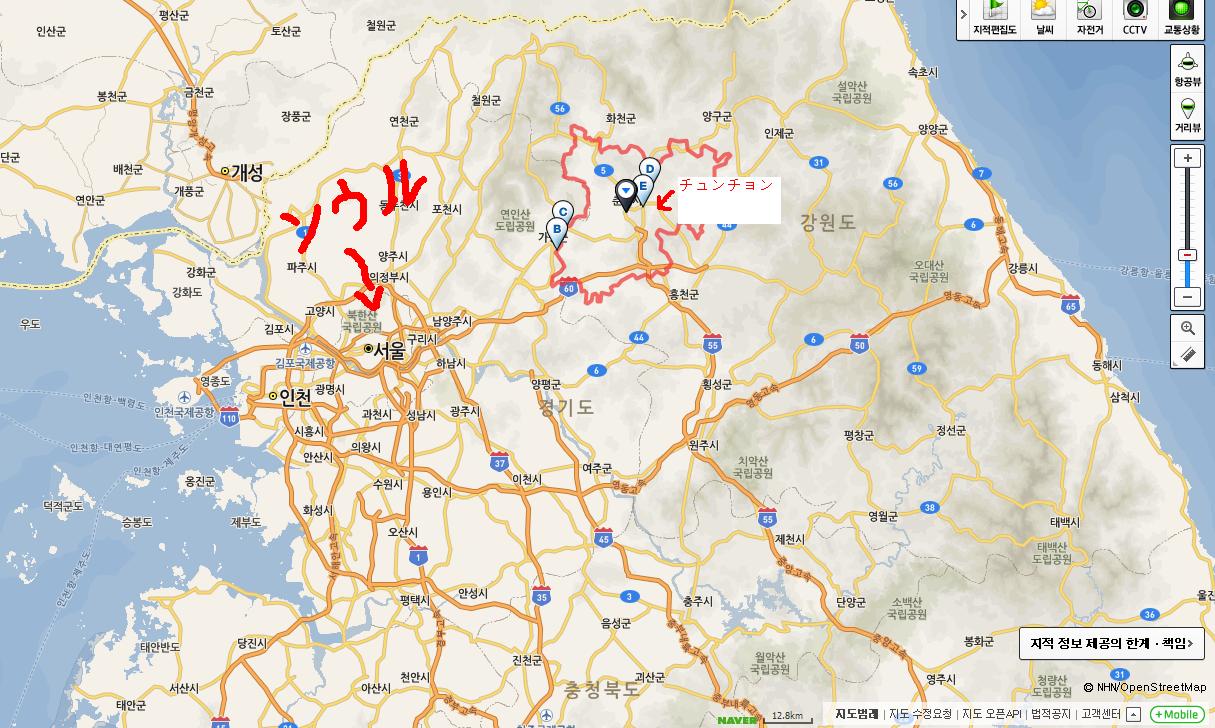This screenshot has height=728, width=1215.
Task: Select the ruler distance measuring tool
Action: point(1187,354)
